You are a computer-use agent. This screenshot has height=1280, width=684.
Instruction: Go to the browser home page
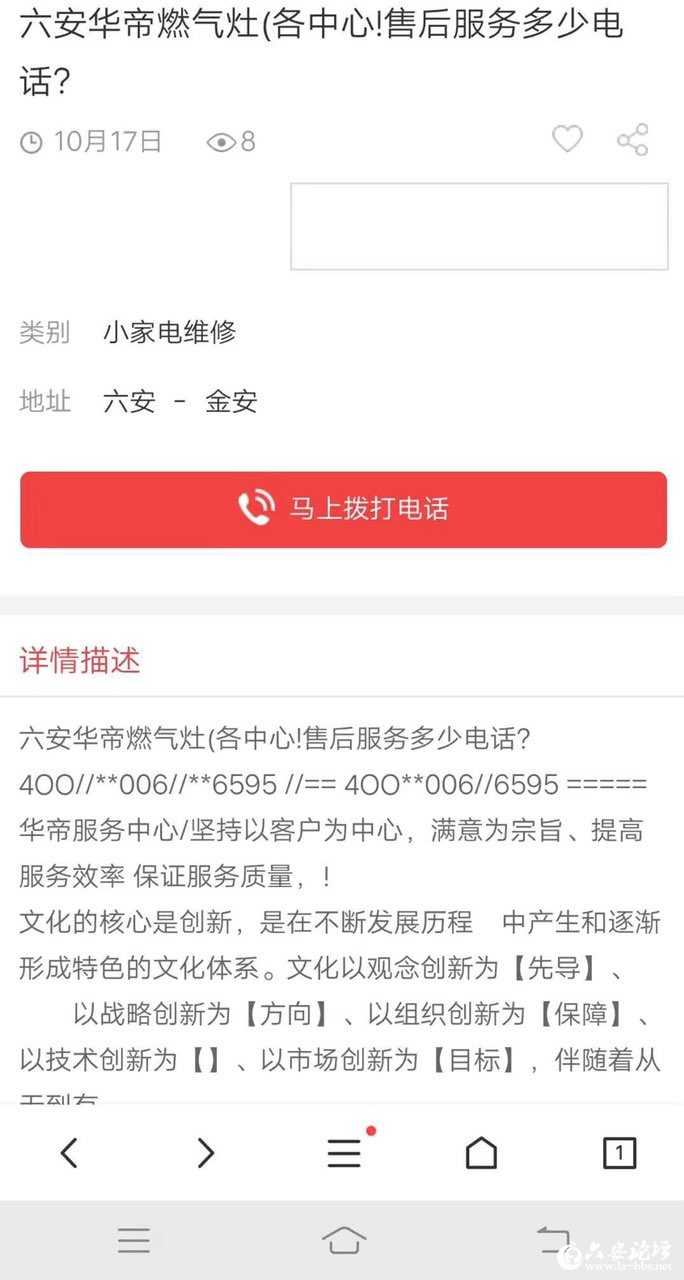point(481,1153)
